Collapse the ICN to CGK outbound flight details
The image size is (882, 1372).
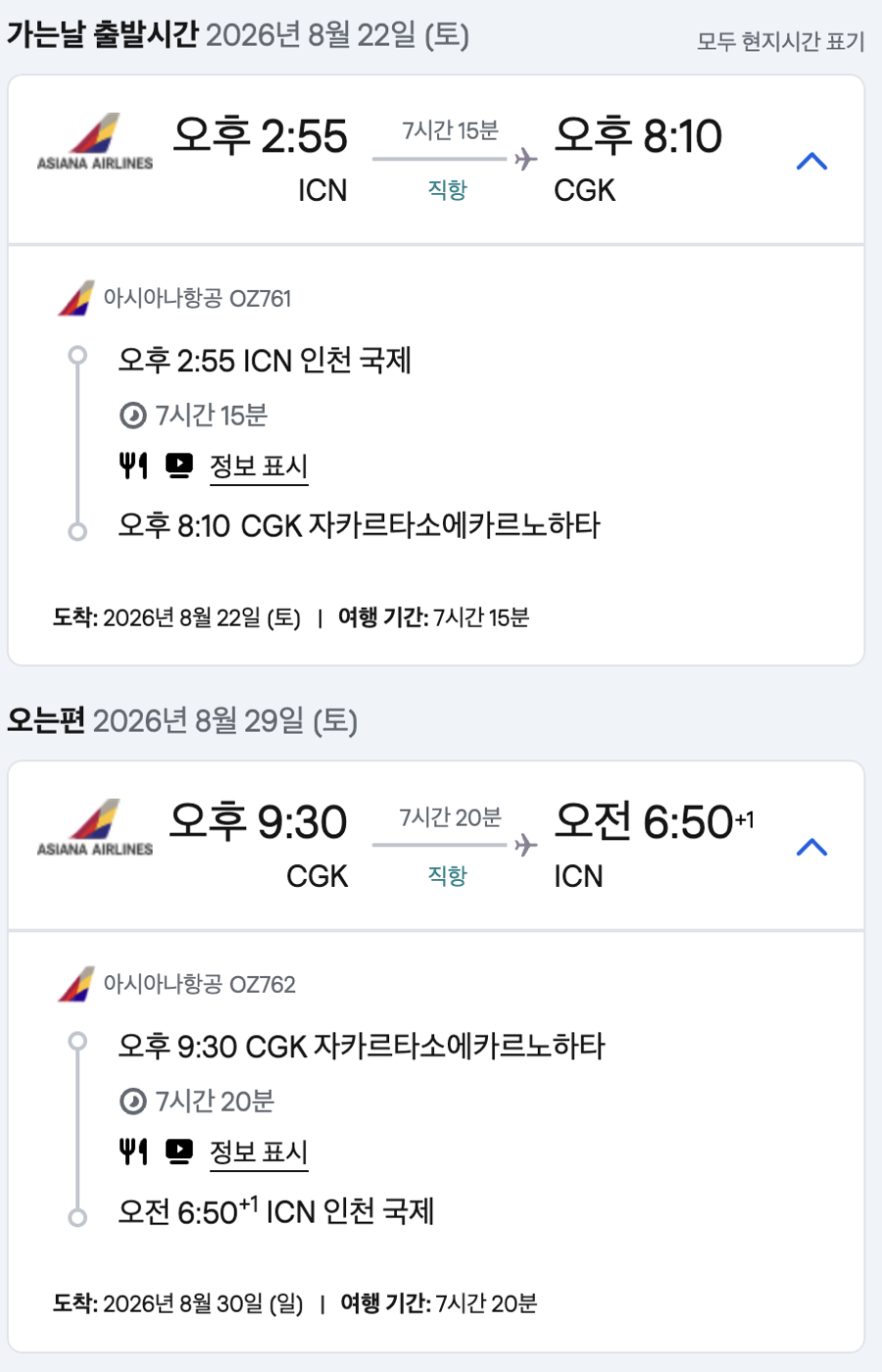(811, 162)
